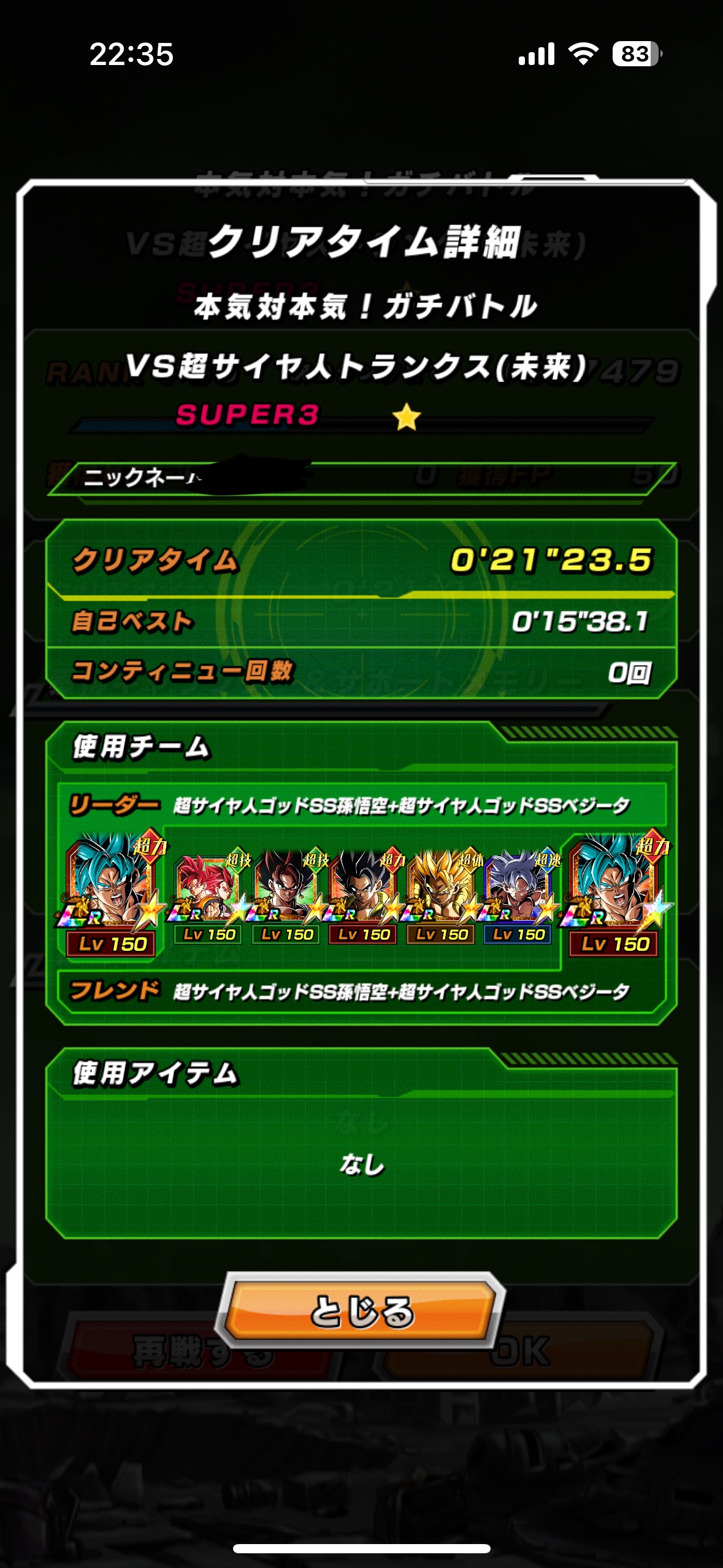Close the clear time details dialog (とじる)

[x=362, y=1312]
